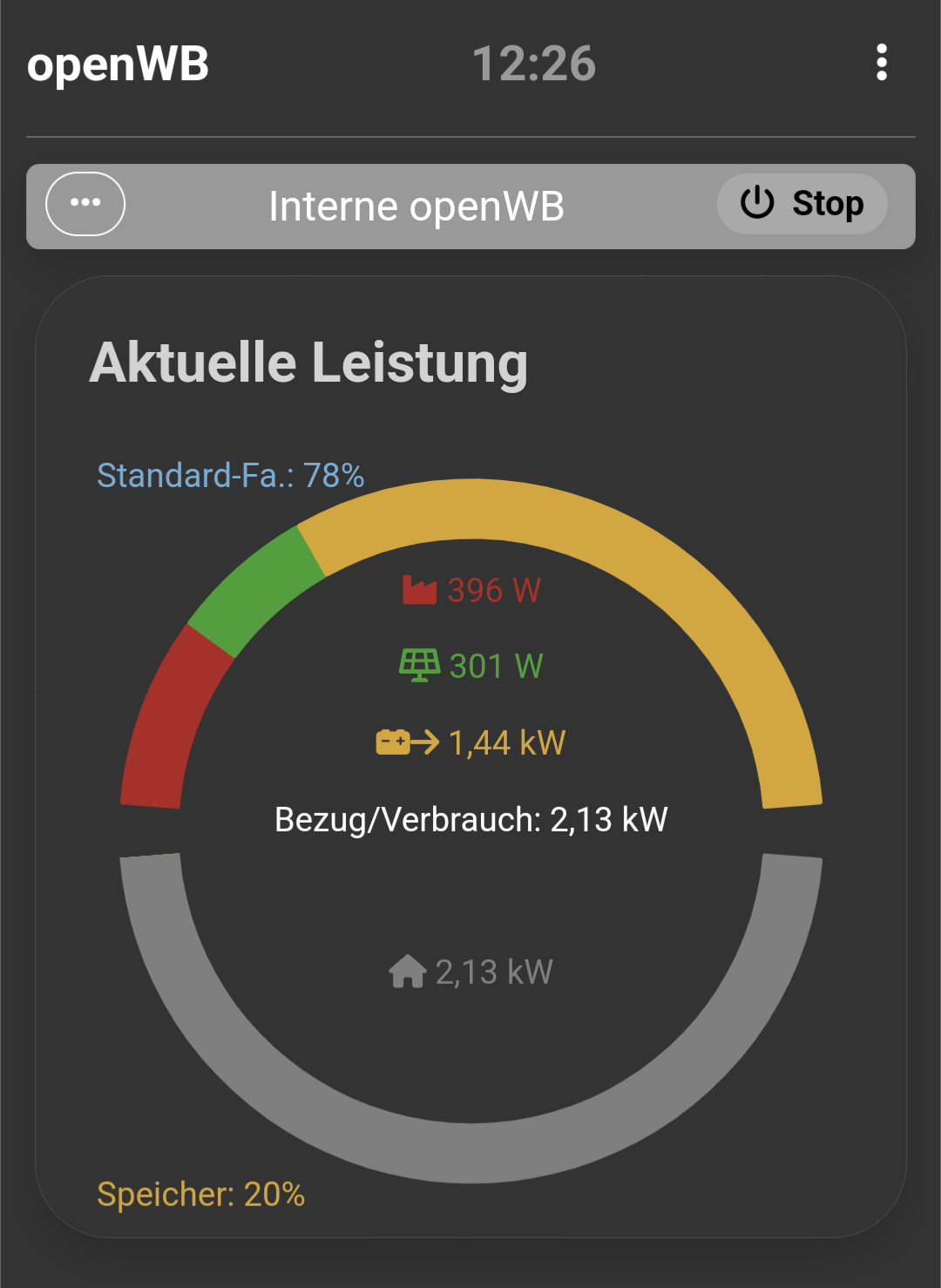Viewport: 941px width, 1288px height.
Task: Tap the Stop charging mode button
Action: 802,204
